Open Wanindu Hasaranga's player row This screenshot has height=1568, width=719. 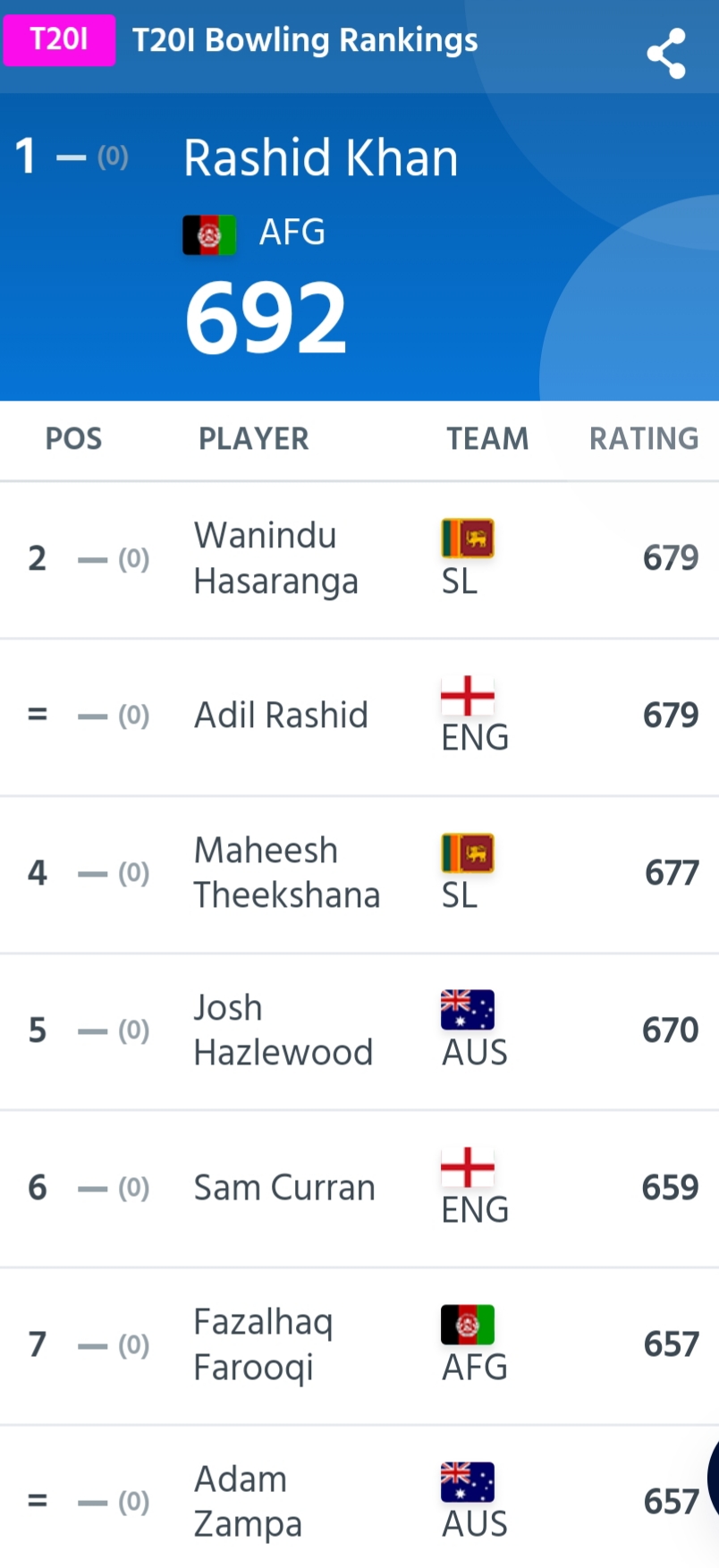click(x=359, y=560)
